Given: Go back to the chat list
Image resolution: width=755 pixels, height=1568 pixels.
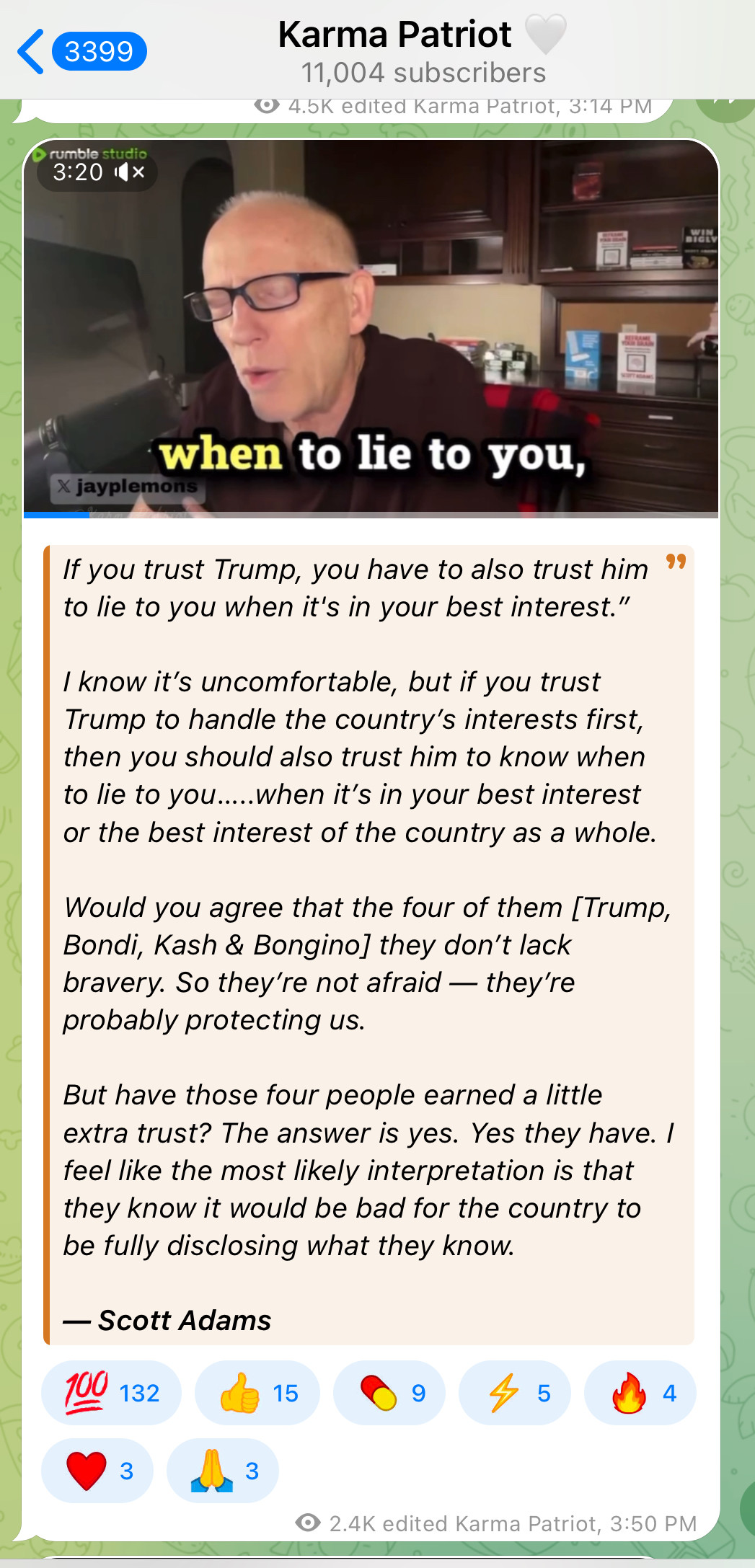Looking at the screenshot, I should click(x=81, y=52).
